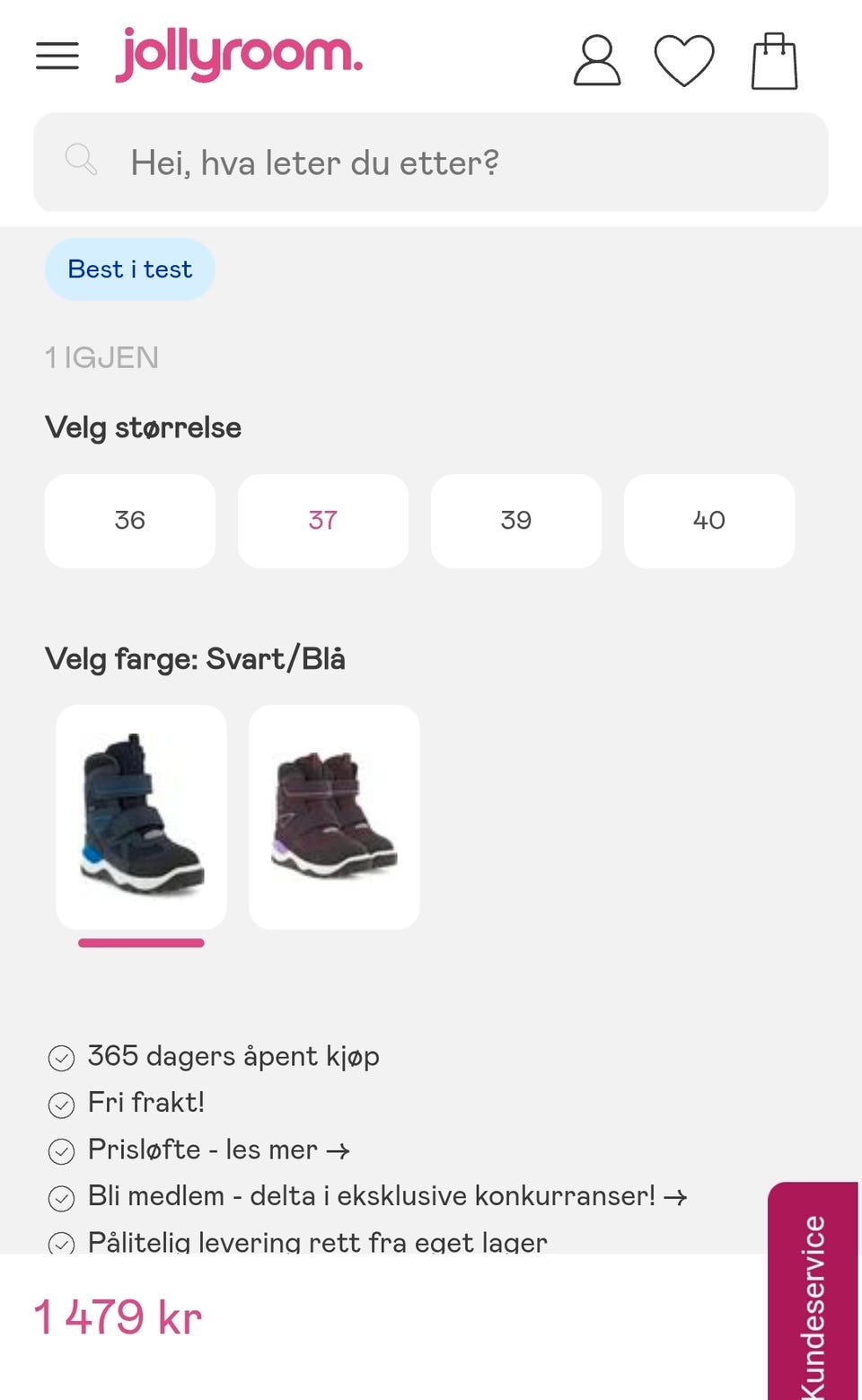Click the search magnifier icon
This screenshot has height=1400, width=862.
click(82, 161)
